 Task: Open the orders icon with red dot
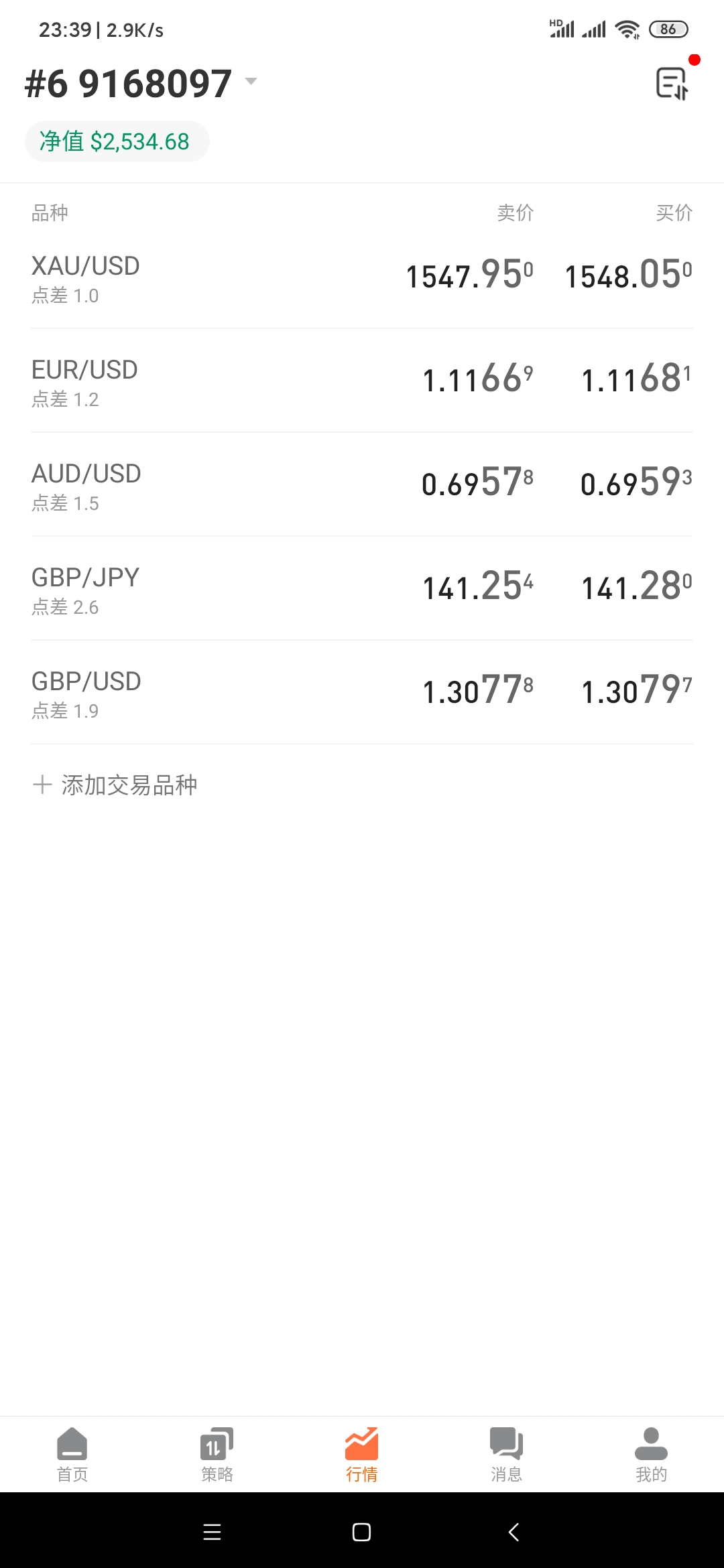(672, 83)
